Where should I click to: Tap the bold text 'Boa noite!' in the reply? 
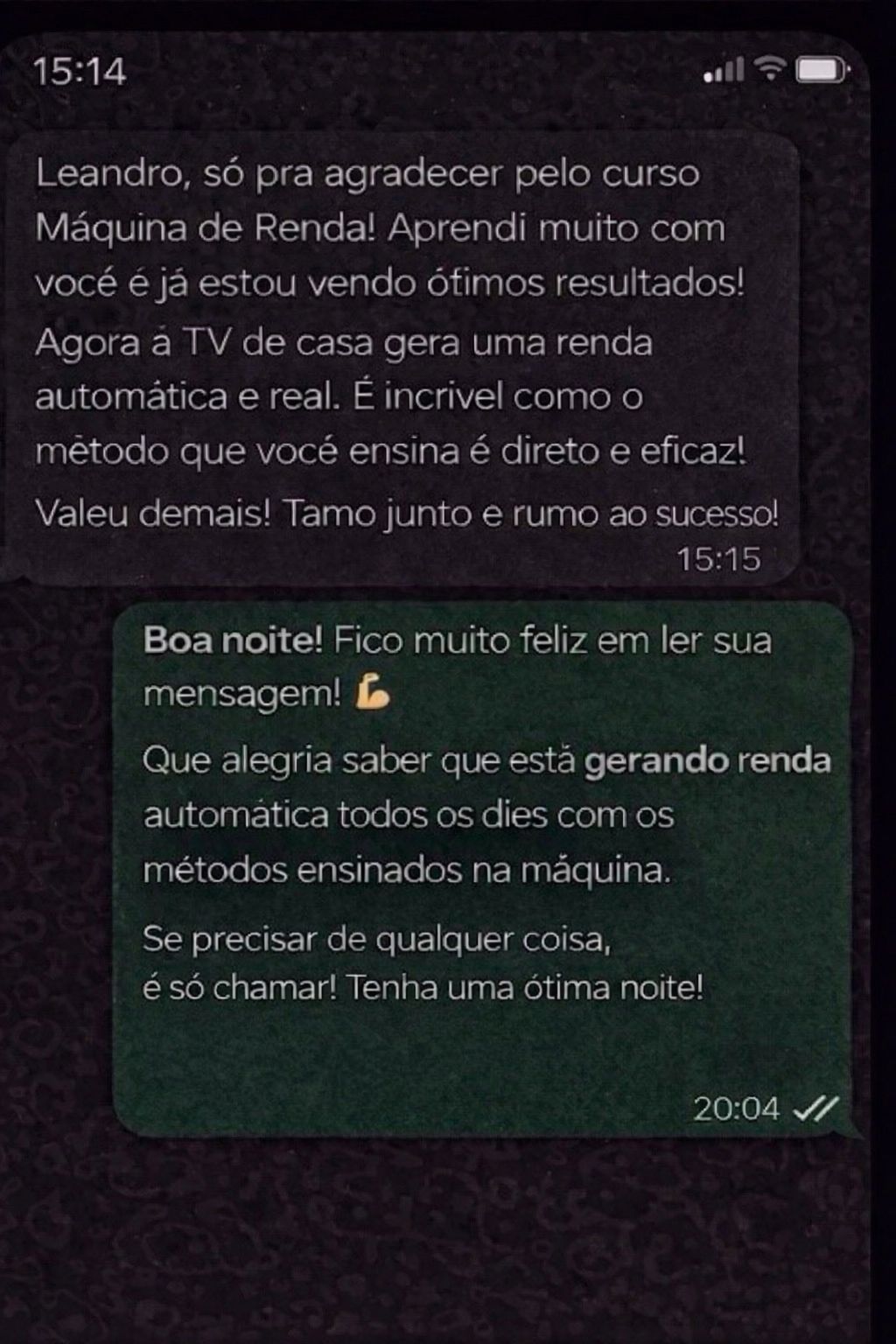tap(232, 642)
